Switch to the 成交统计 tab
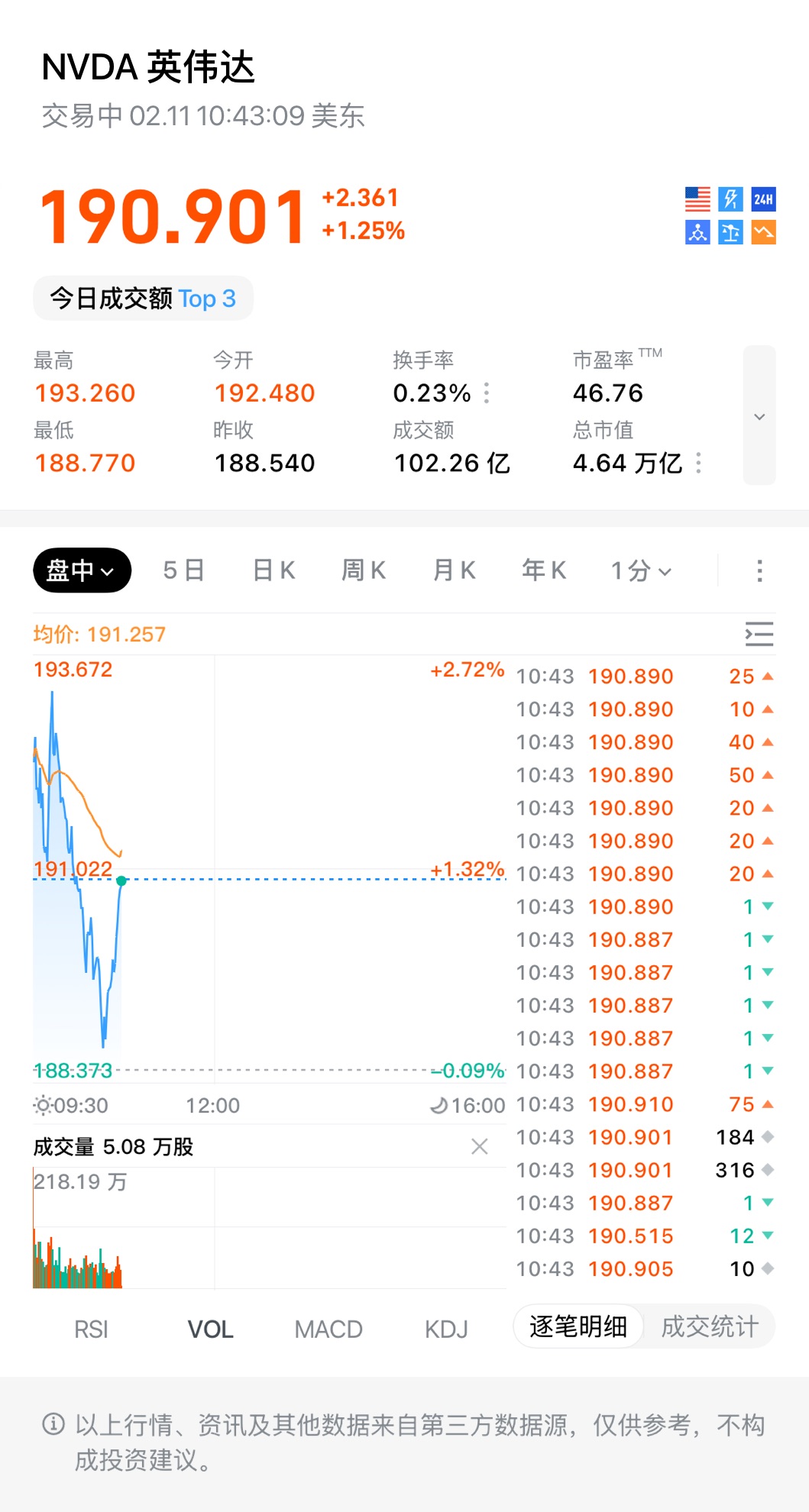 (710, 1326)
